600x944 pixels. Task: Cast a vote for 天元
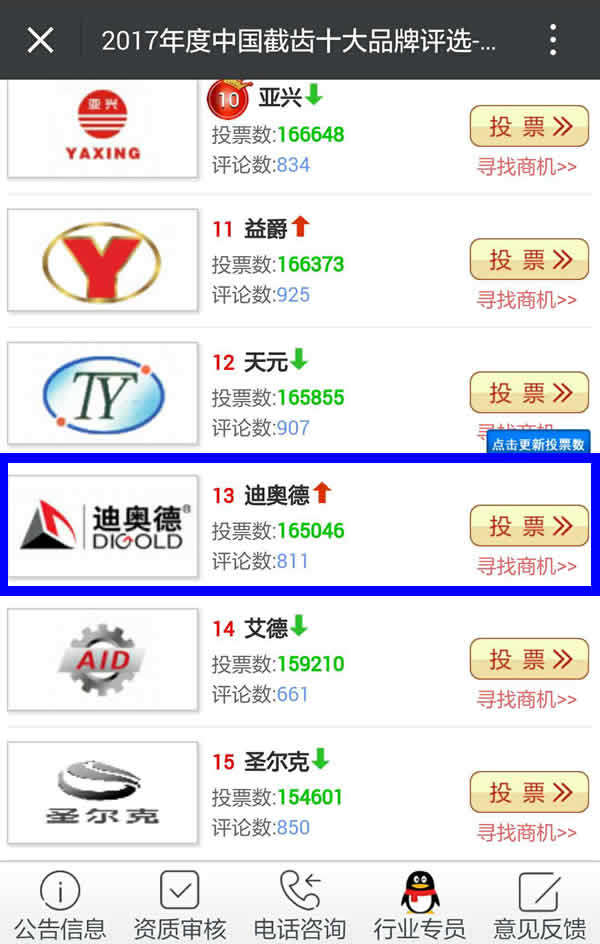click(x=528, y=393)
